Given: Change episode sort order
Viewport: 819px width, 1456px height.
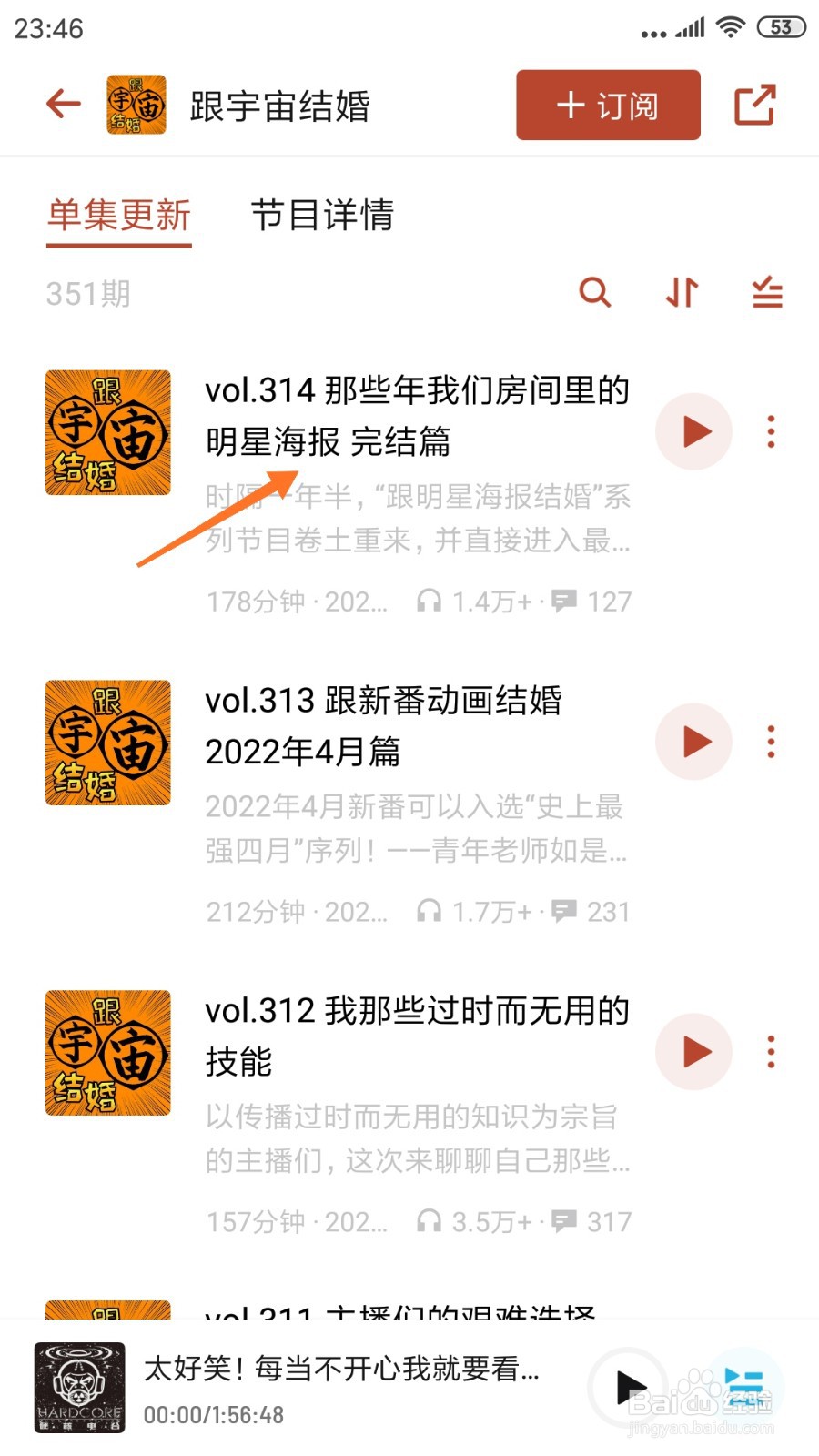Looking at the screenshot, I should [682, 293].
